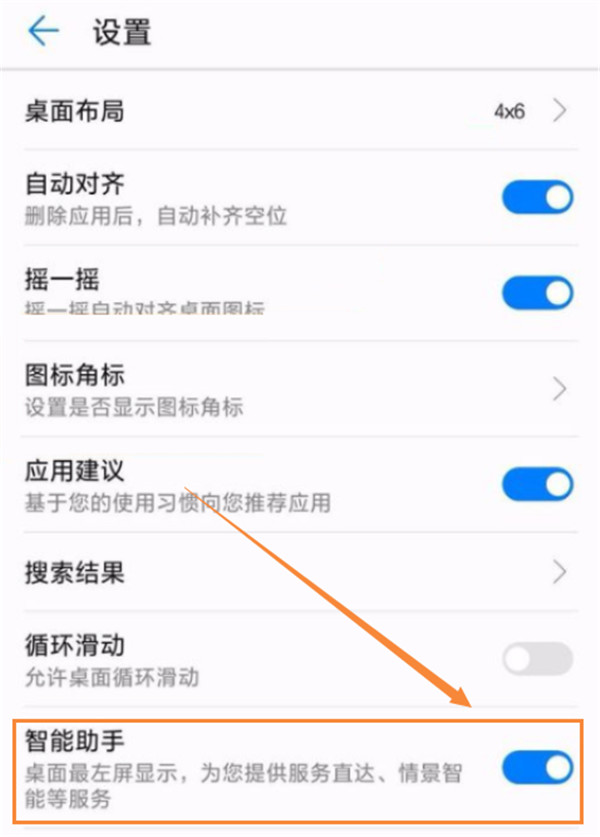
Task: Disable the 摇一摇 toggle
Action: click(x=537, y=293)
